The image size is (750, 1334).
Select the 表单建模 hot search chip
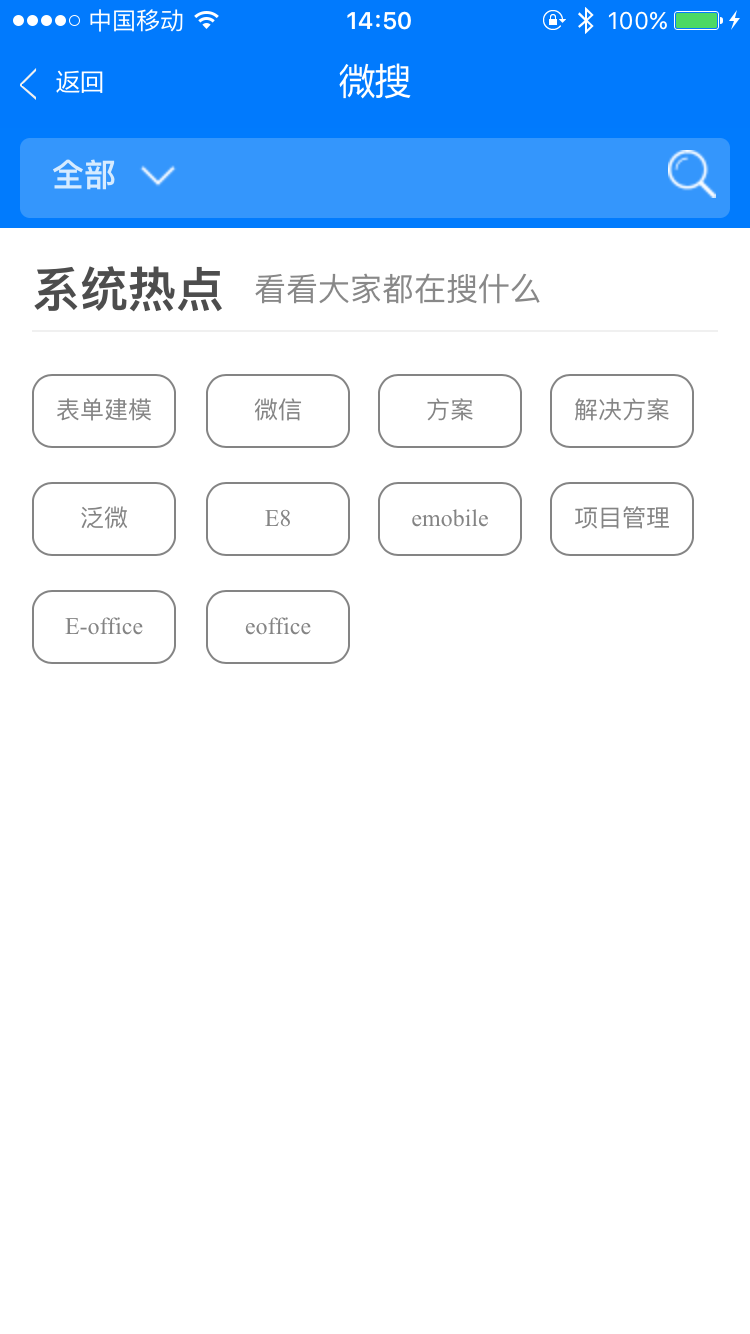pos(104,411)
